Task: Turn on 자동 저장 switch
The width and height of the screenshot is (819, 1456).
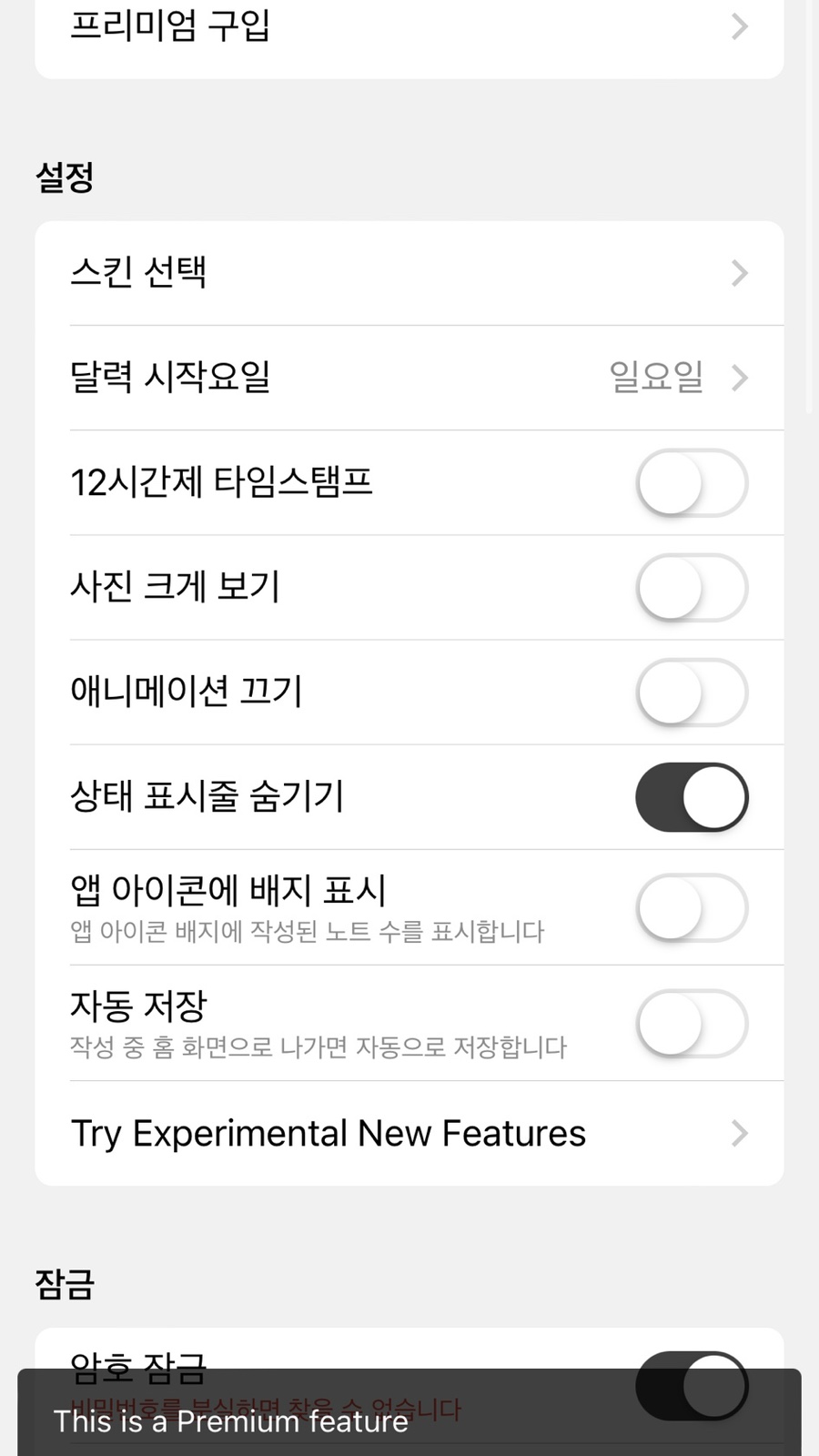Action: (x=692, y=1023)
